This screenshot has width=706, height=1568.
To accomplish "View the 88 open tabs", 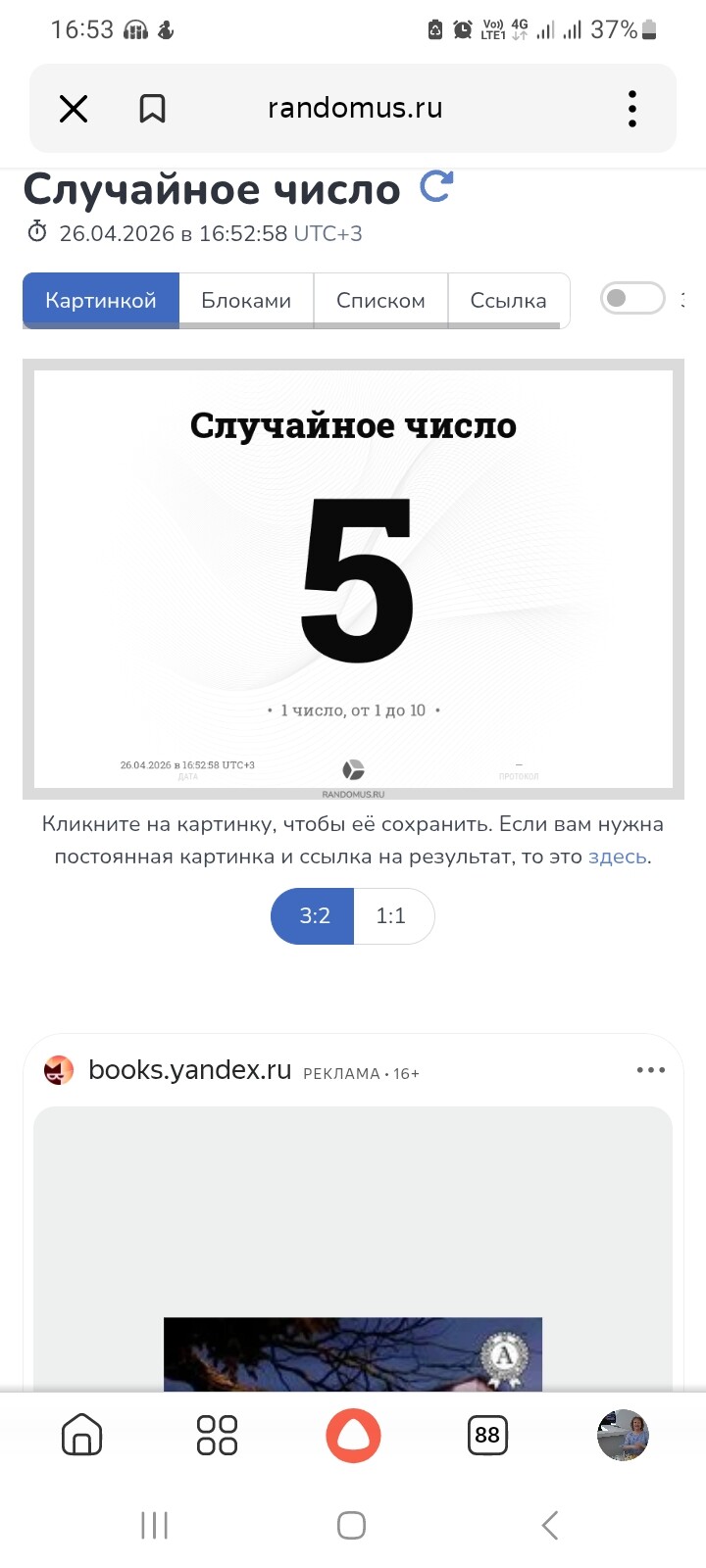I will pos(487,1435).
